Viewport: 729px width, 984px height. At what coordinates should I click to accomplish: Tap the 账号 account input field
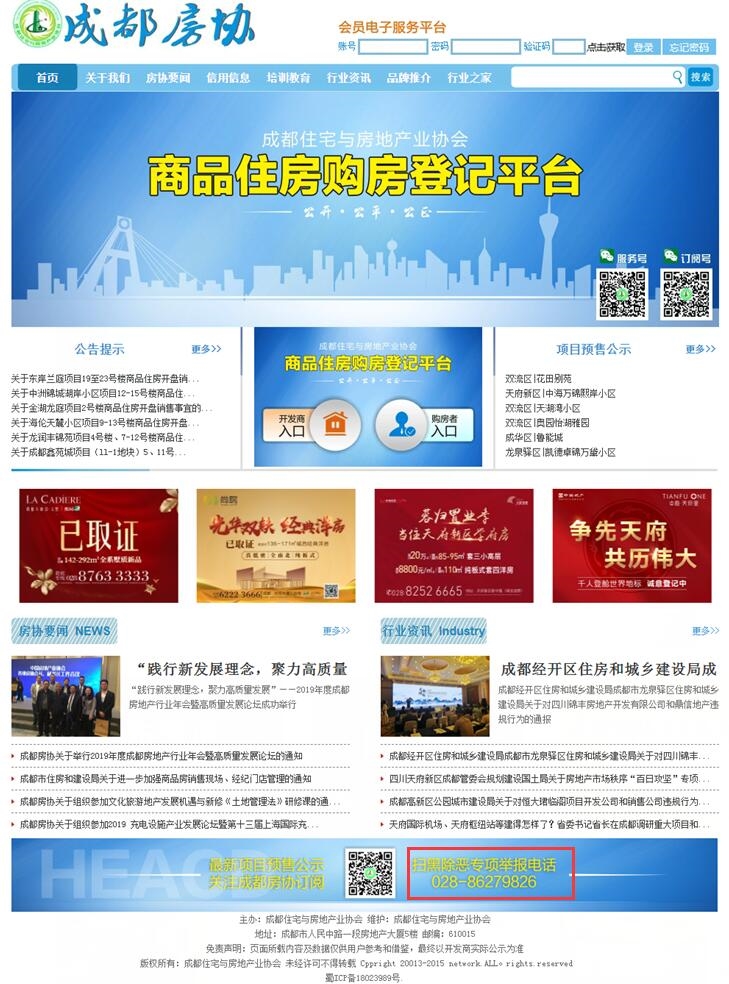tap(392, 47)
